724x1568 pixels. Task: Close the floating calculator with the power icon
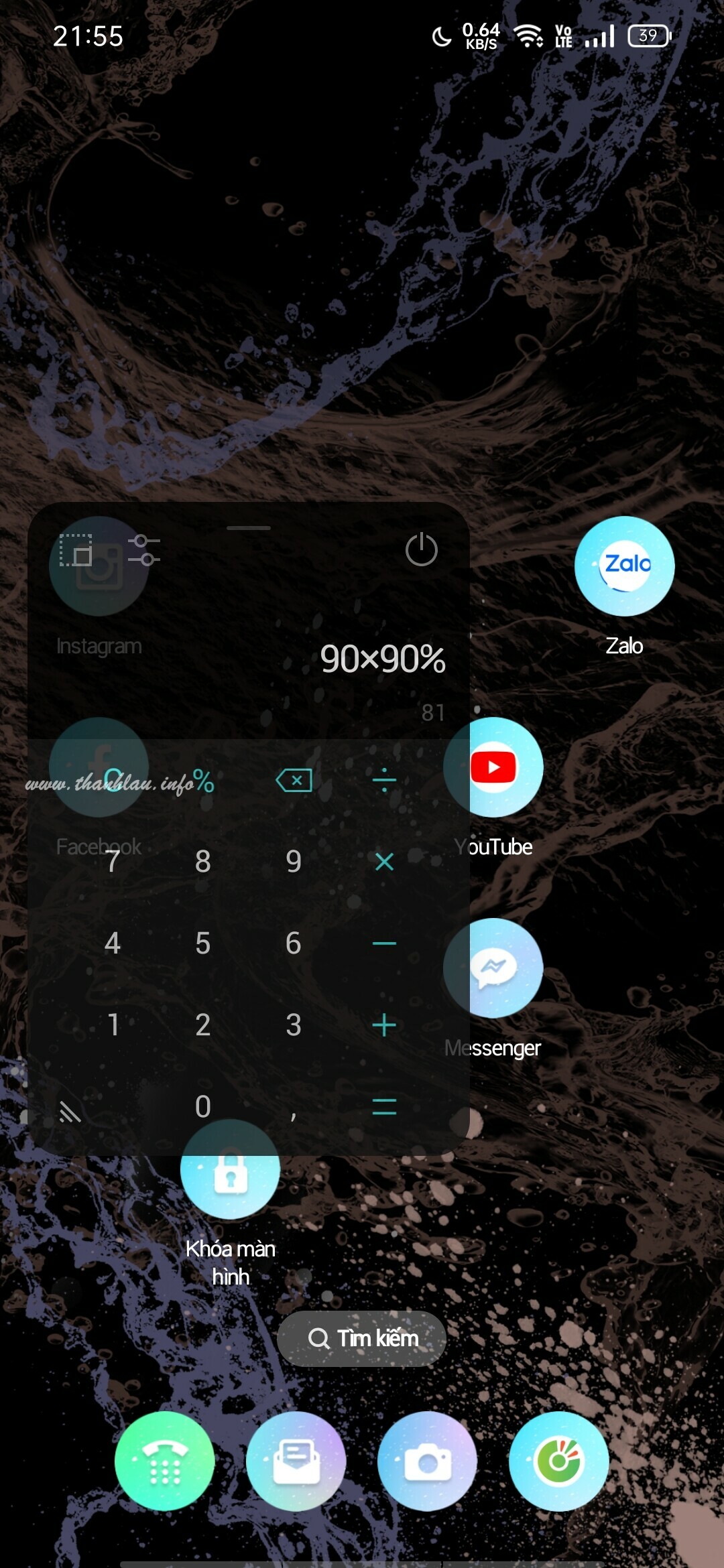422,550
